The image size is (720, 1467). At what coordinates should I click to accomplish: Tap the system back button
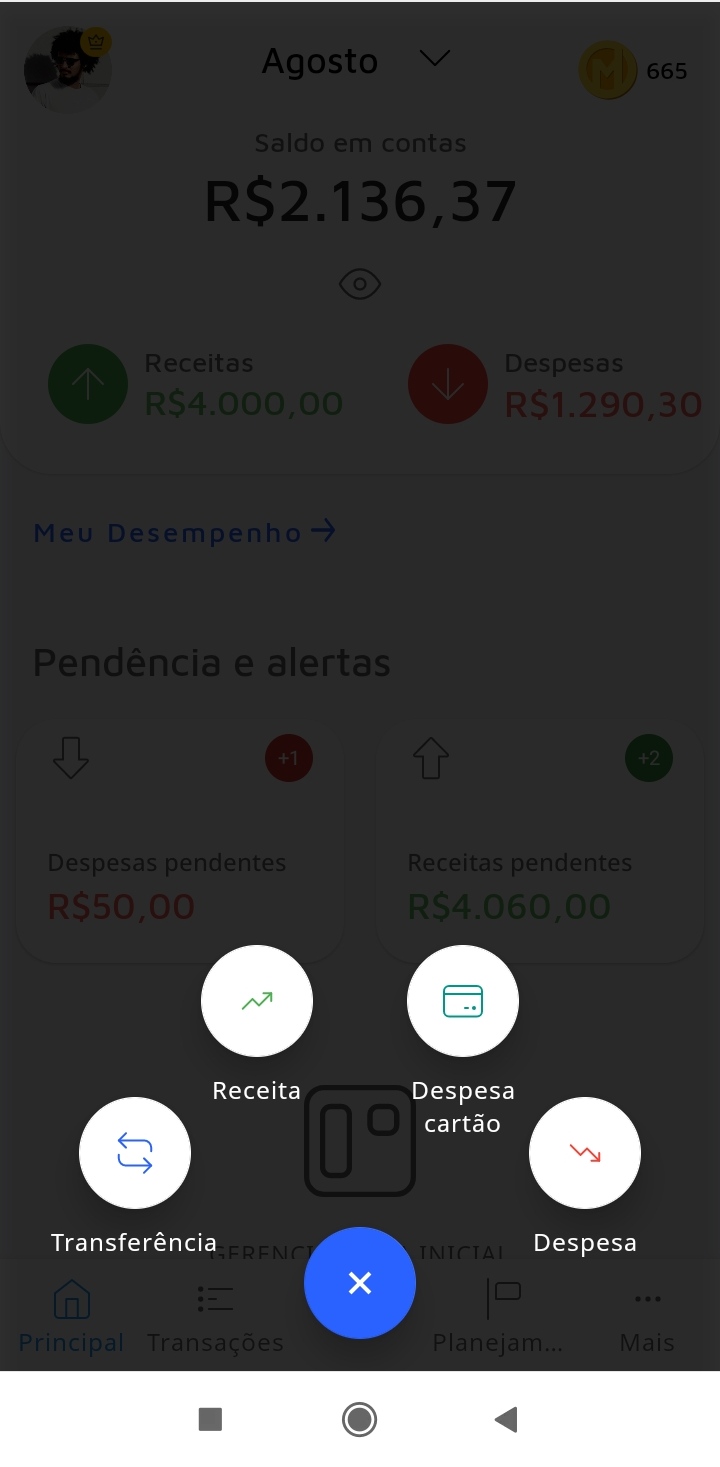click(506, 1419)
